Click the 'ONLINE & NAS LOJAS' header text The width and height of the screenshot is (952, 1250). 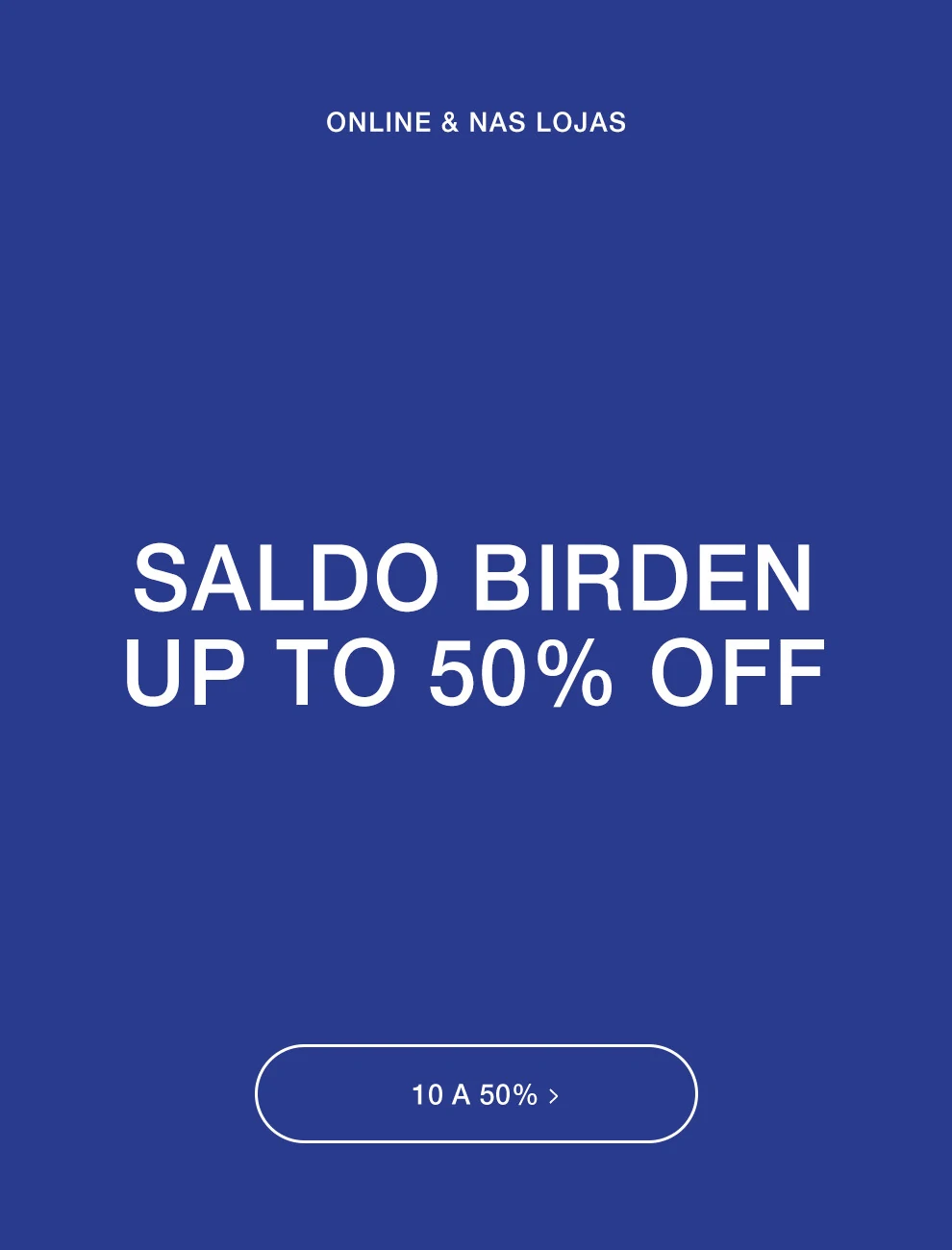click(476, 122)
